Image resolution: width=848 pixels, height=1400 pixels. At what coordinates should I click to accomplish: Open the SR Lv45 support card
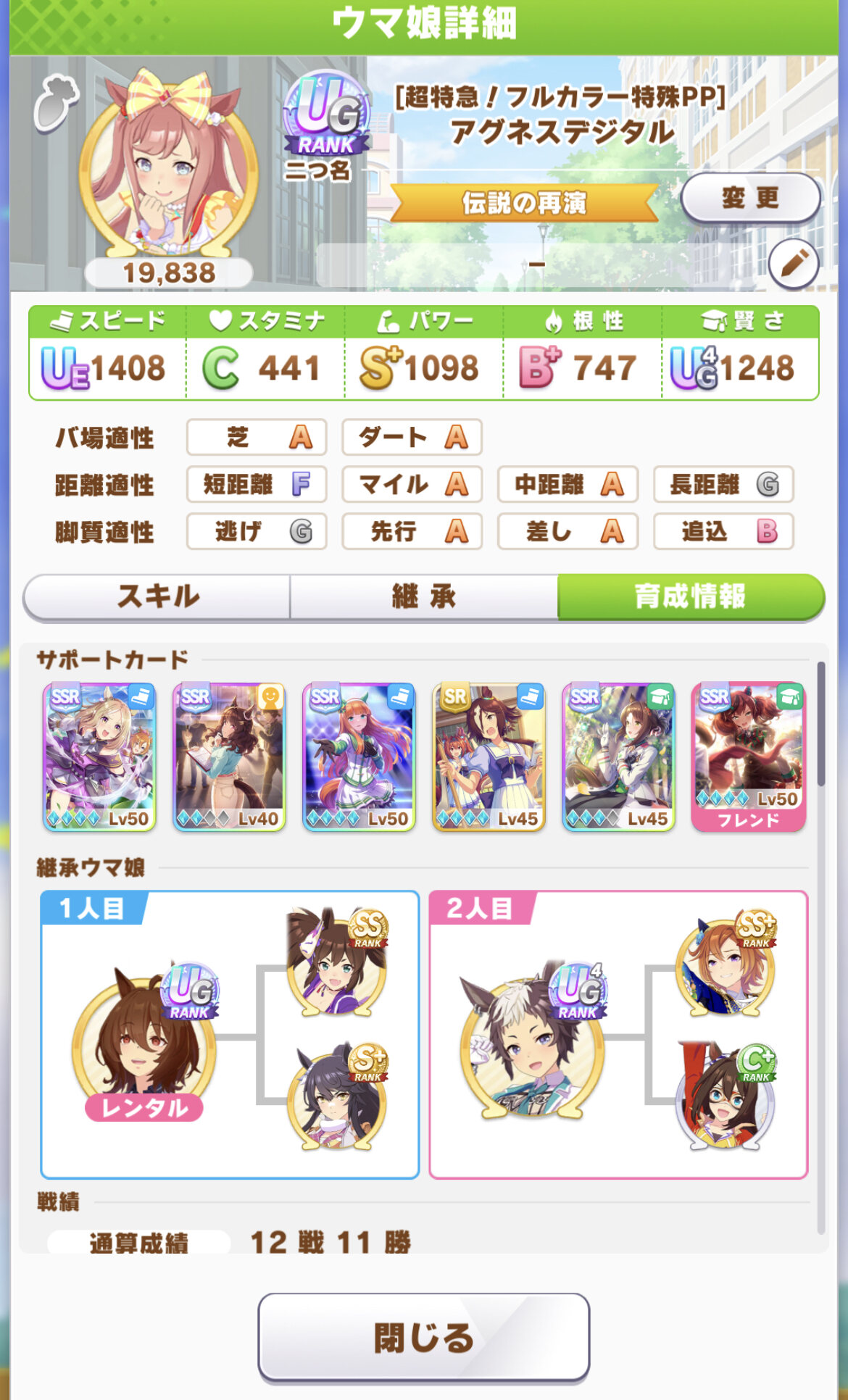tap(489, 757)
